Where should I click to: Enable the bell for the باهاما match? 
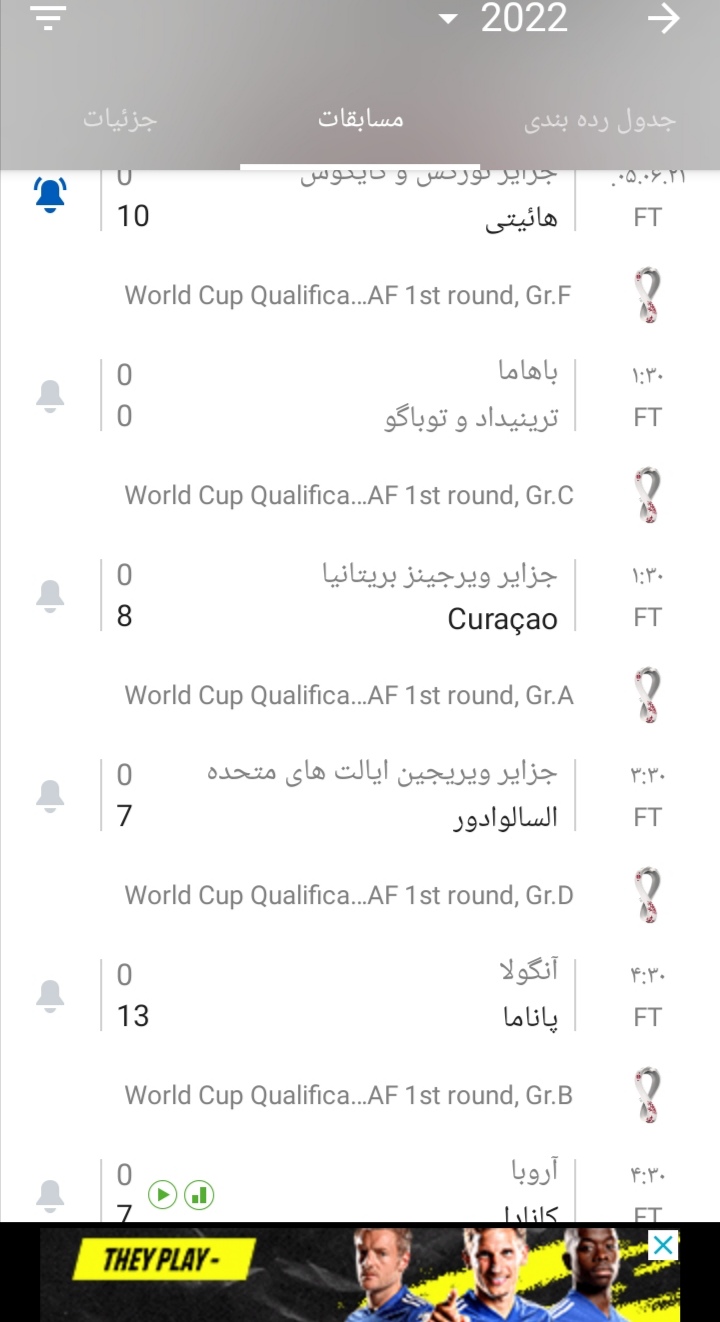[x=50, y=396]
